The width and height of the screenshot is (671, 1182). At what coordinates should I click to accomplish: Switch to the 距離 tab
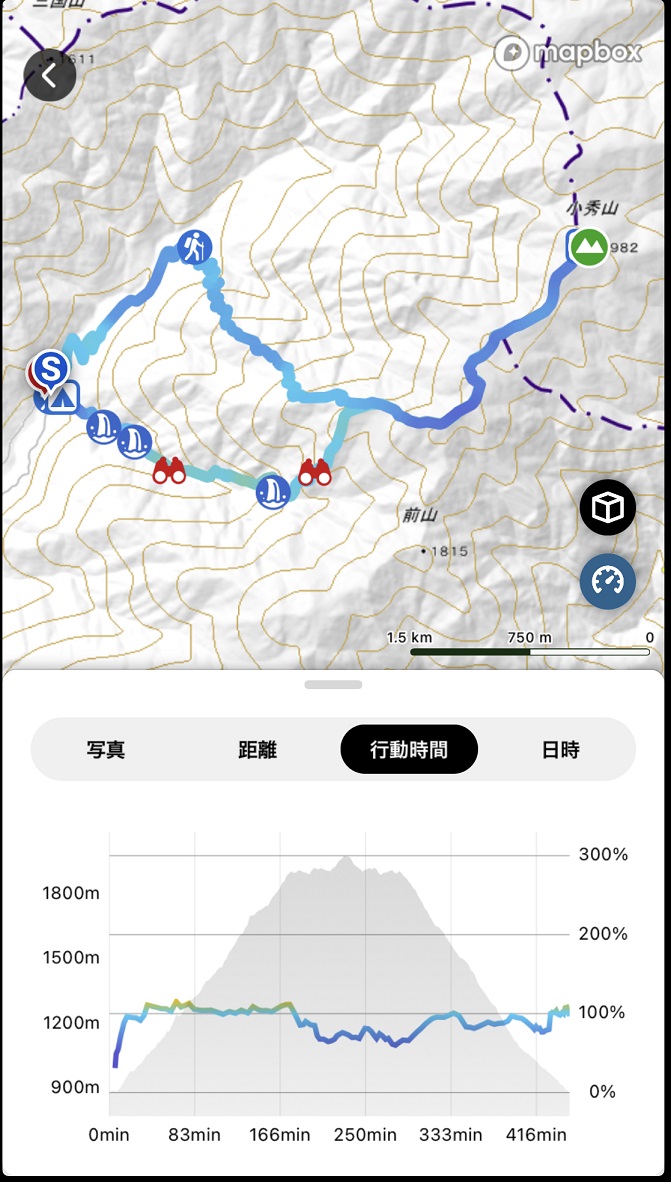[x=257, y=749]
